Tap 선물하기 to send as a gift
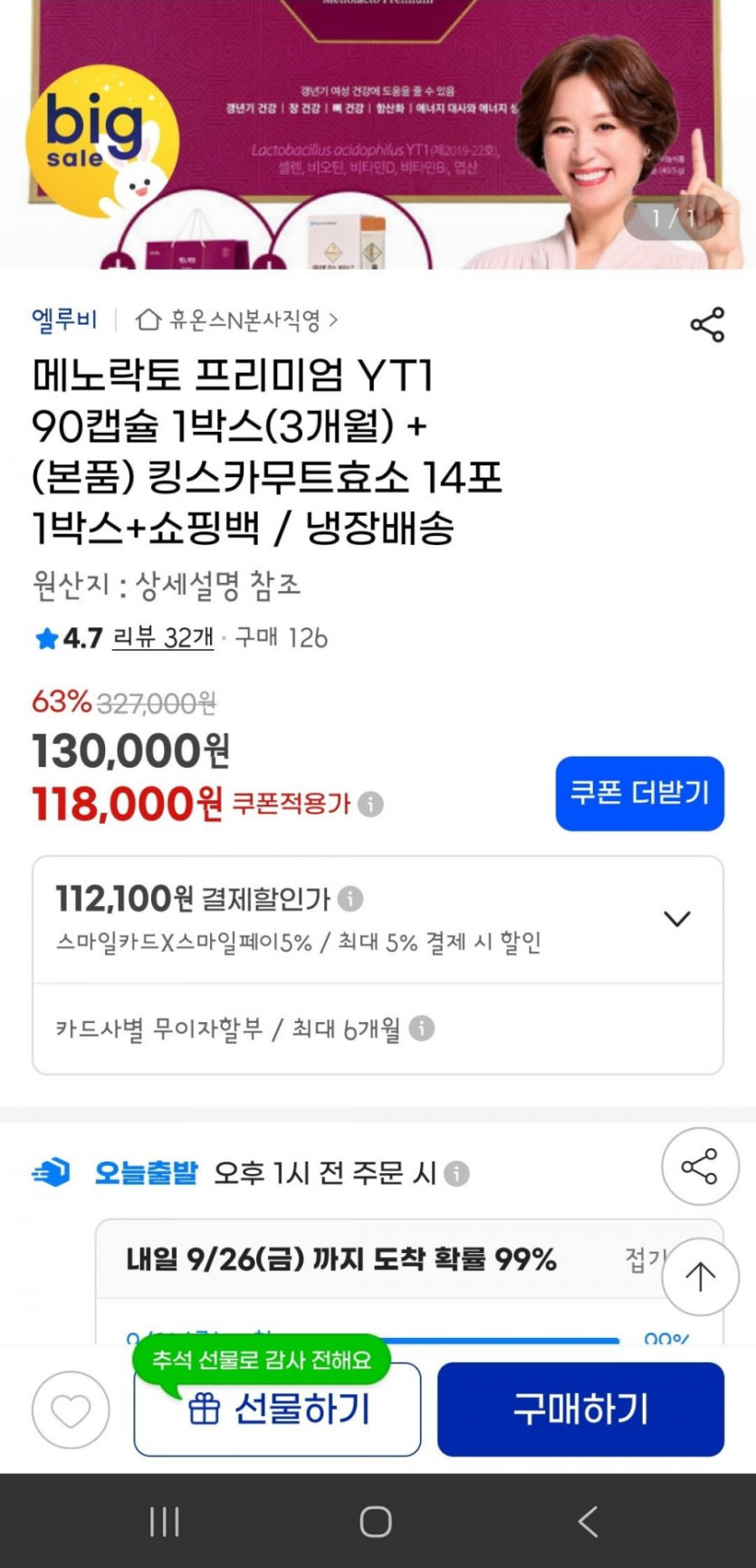756x1568 pixels. click(277, 1410)
